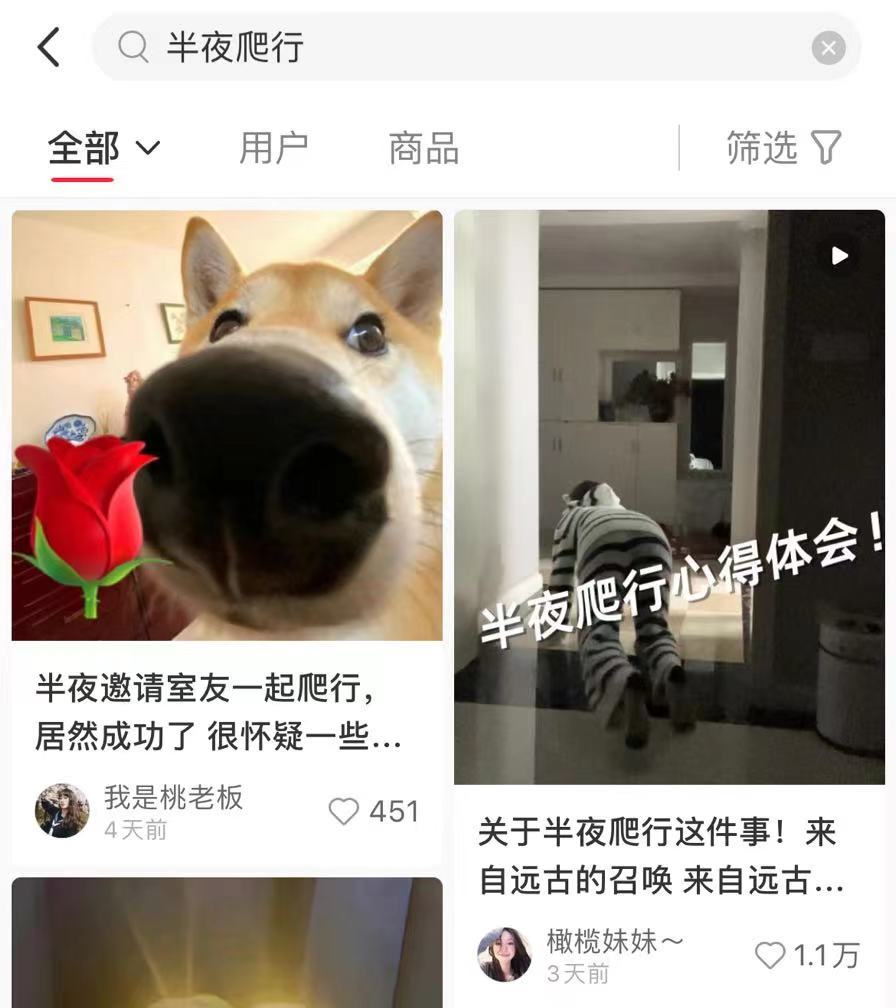The image size is (896, 1008).
Task: Open the 筛选 filter options
Action: tap(783, 148)
